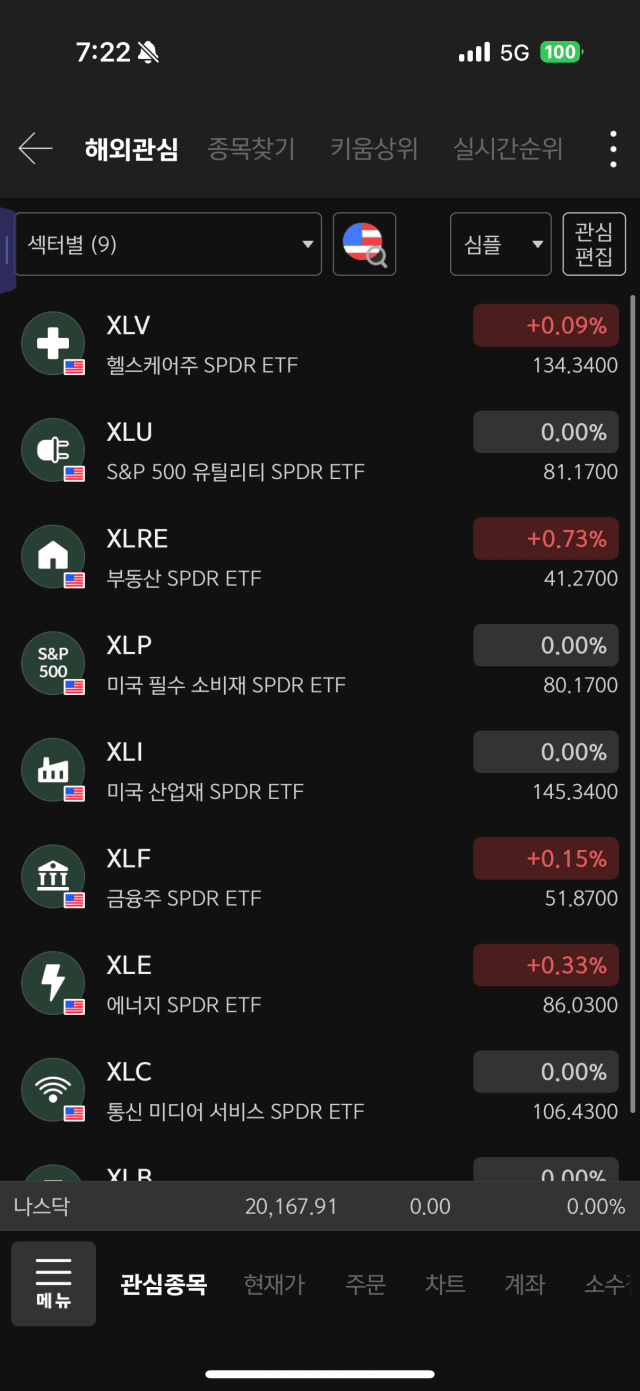This screenshot has height=1391, width=640.
Task: Open the three-dot overflow menu
Action: (x=613, y=149)
